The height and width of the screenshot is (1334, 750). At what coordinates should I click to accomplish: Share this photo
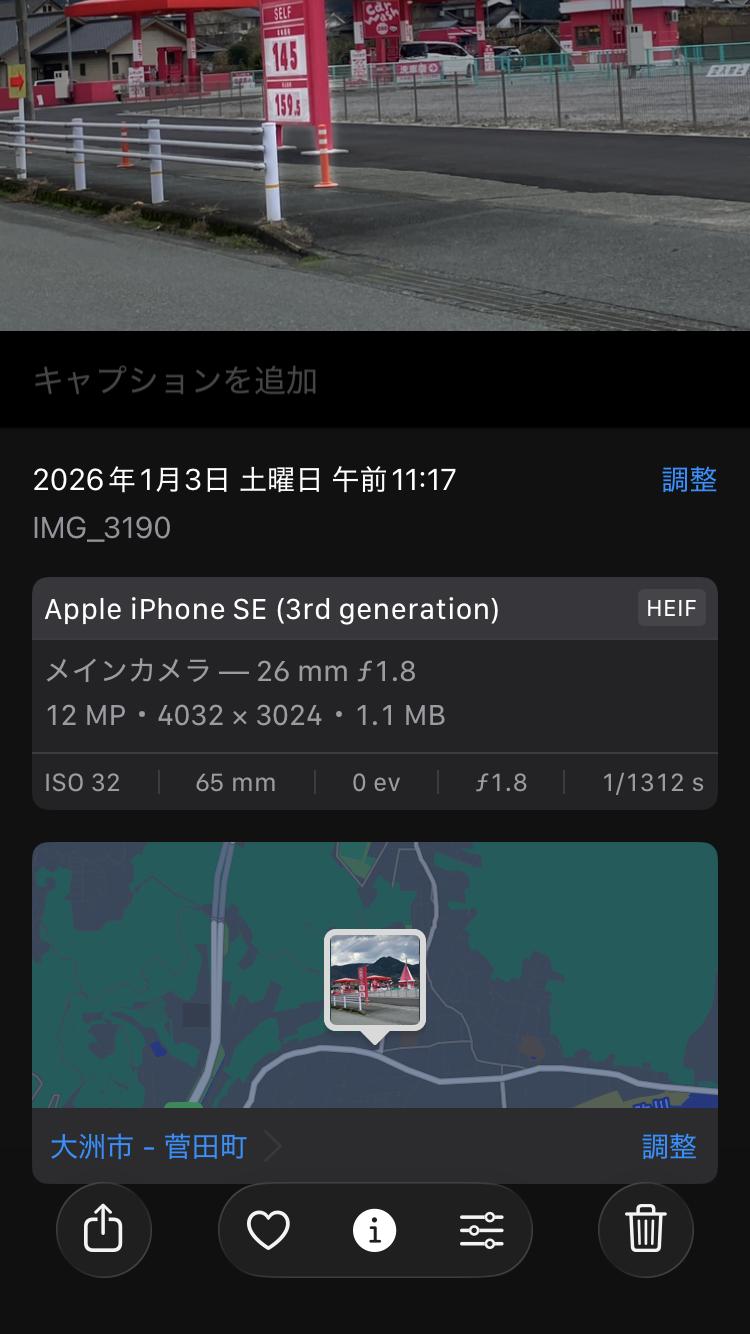[x=103, y=1230]
